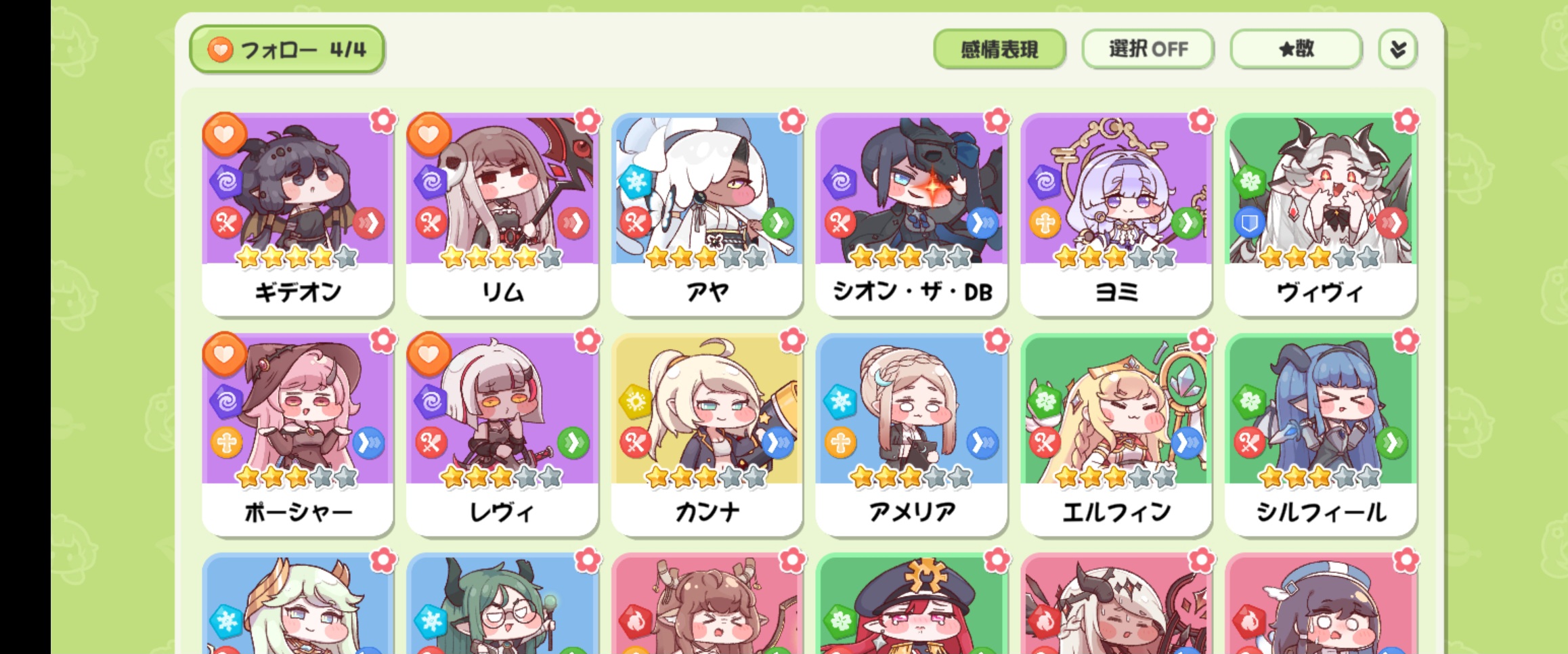Screen dimensions: 1568x654
Task: Select the エルフィン character card
Action: click(1116, 433)
